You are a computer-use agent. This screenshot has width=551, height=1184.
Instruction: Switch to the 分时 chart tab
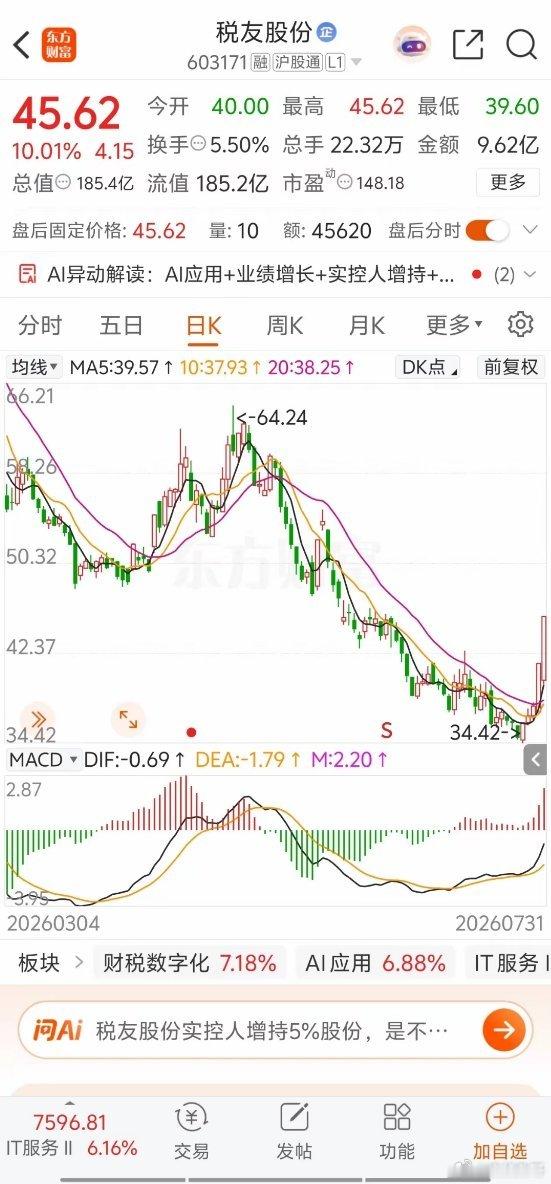[40, 325]
